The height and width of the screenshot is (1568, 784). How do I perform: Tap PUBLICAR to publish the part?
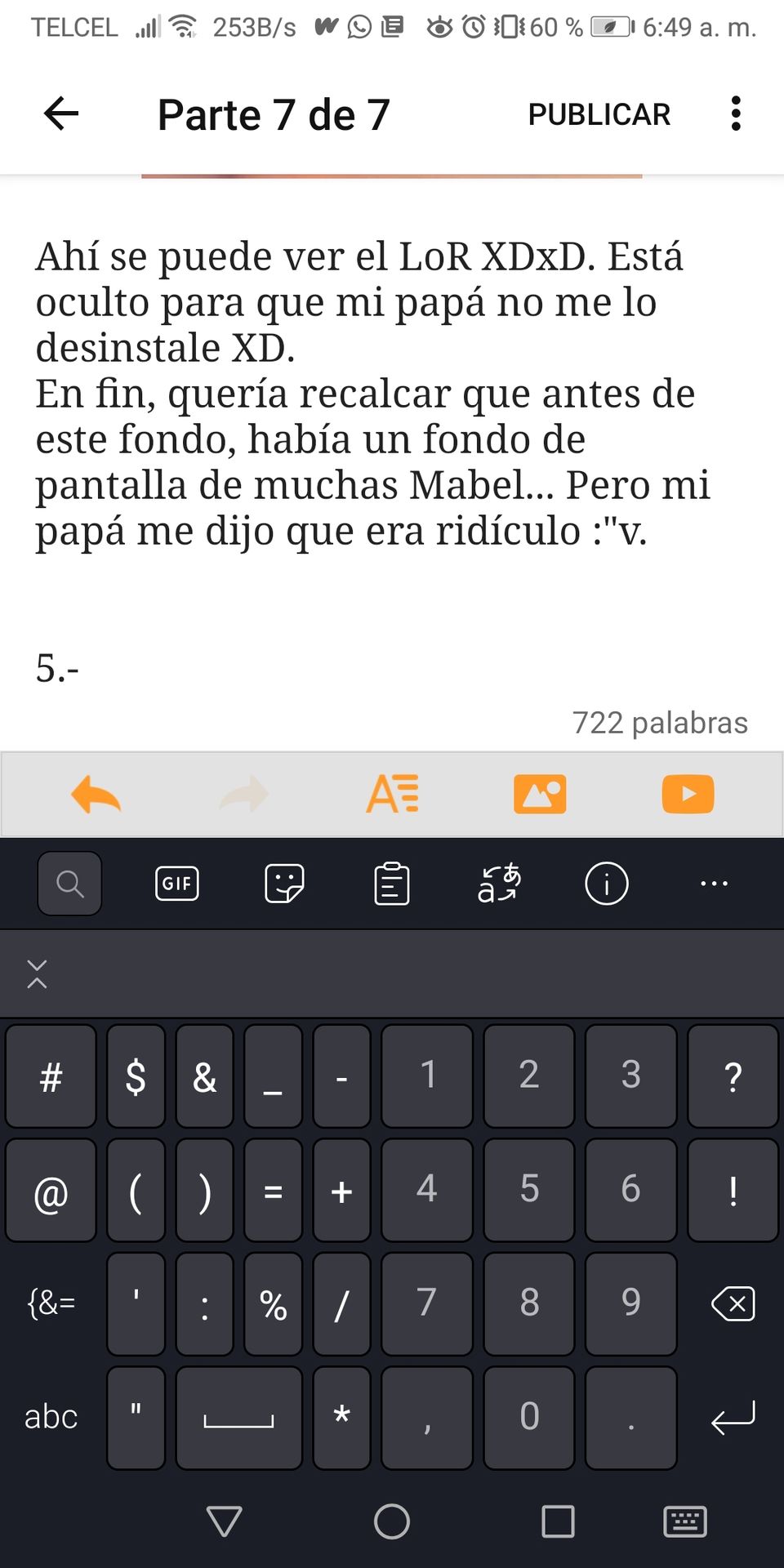click(x=599, y=114)
